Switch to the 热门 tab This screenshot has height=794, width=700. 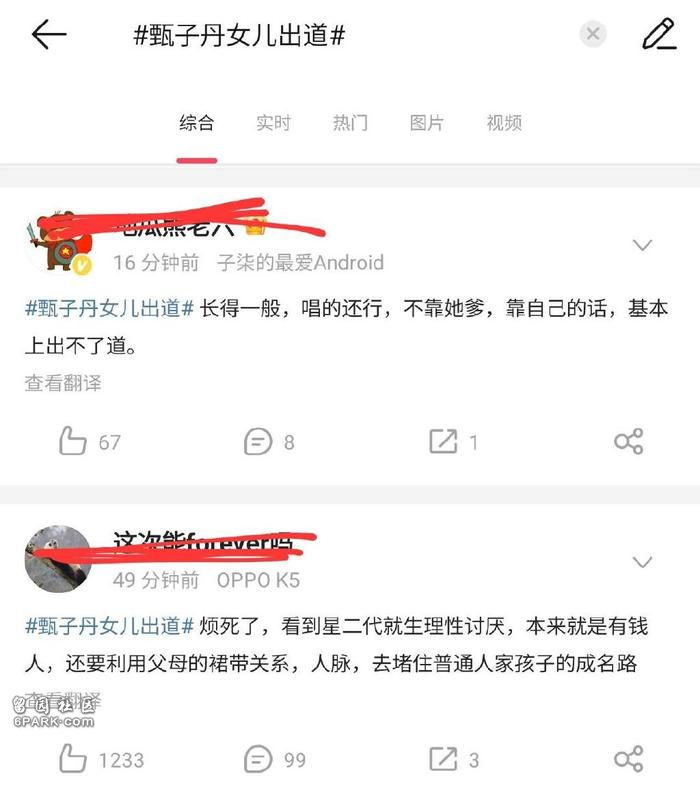click(x=350, y=123)
